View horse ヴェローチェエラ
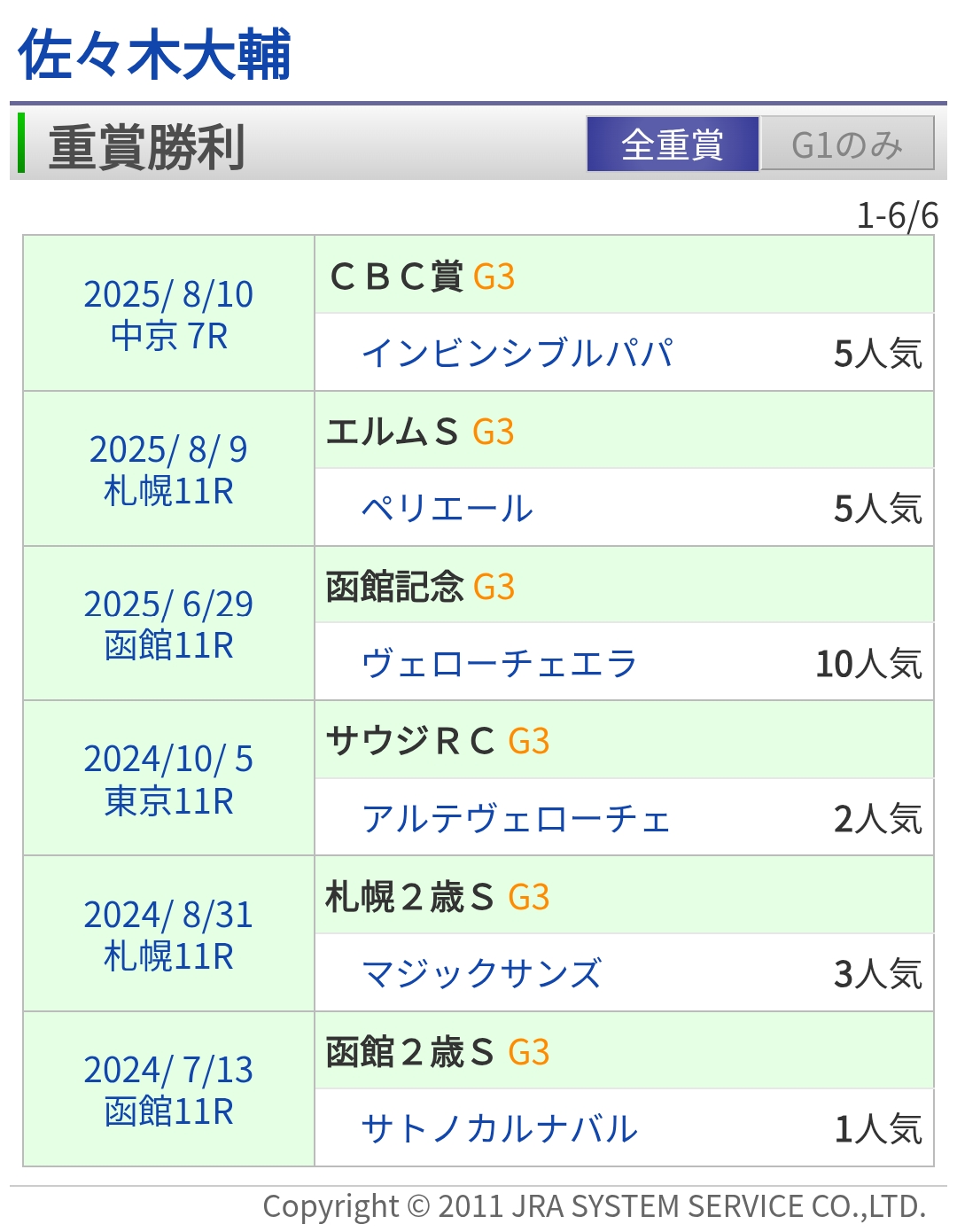The height and width of the screenshot is (1232, 957). click(x=500, y=663)
